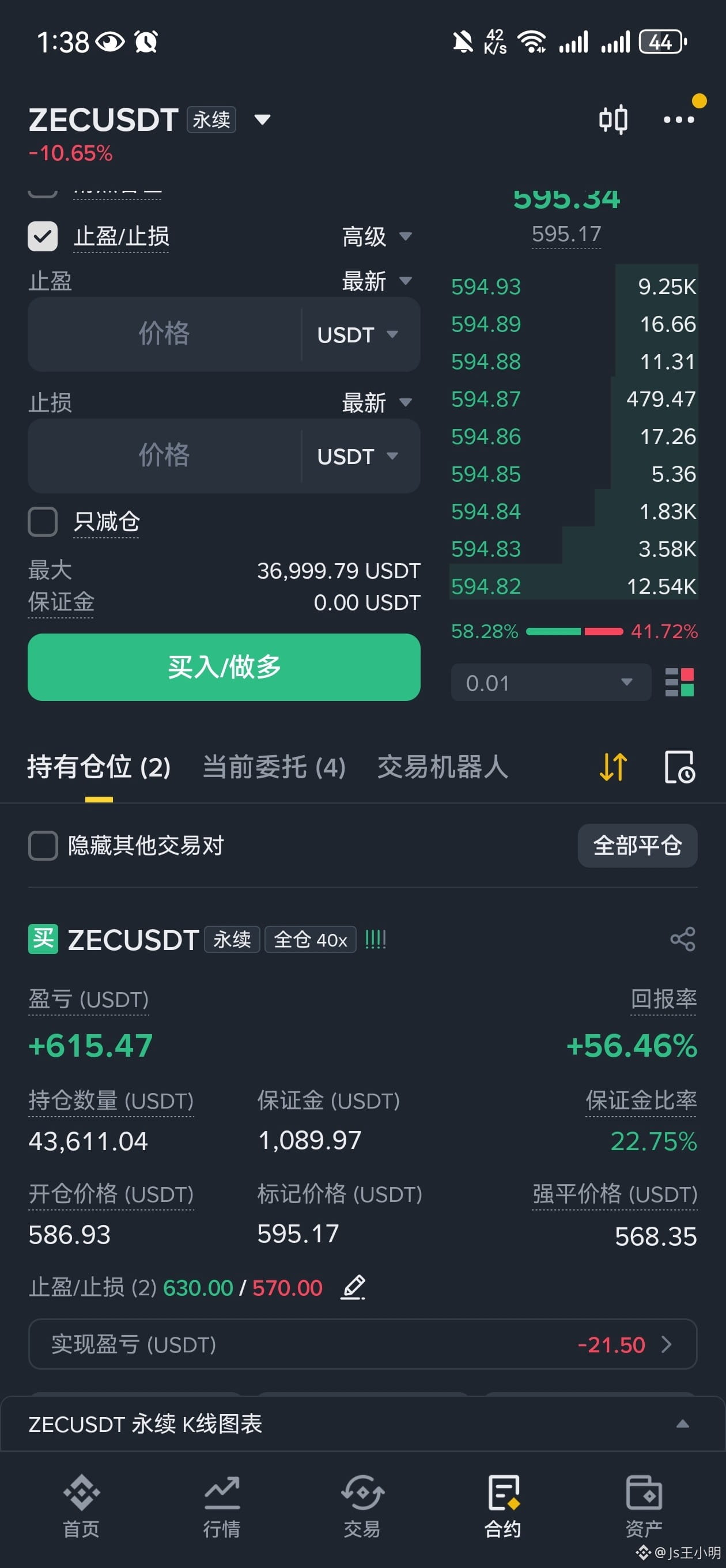726x1568 pixels.
Task: Switch to the 交易机器人 tab
Action: pyautogui.click(x=443, y=766)
